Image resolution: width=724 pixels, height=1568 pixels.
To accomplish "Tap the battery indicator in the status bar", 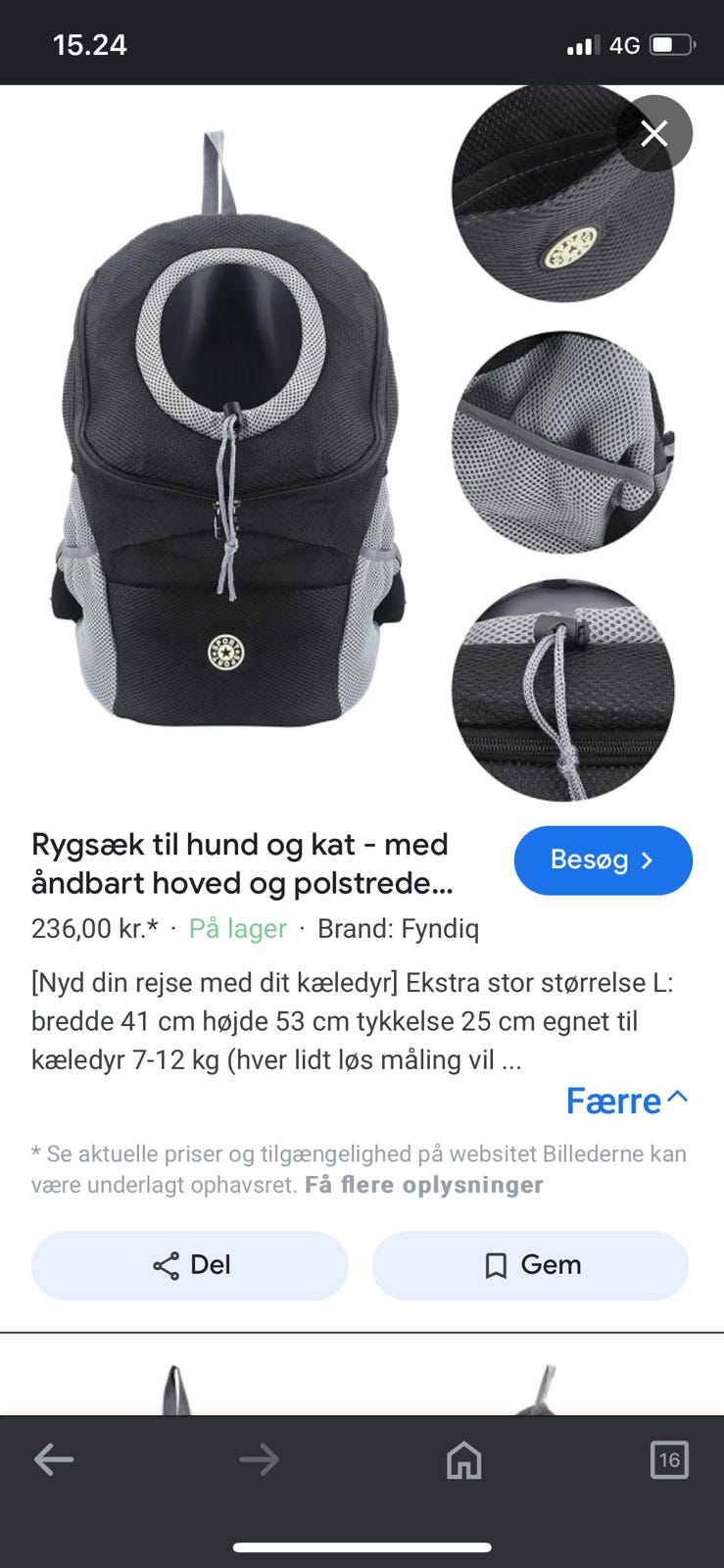I will [672, 43].
